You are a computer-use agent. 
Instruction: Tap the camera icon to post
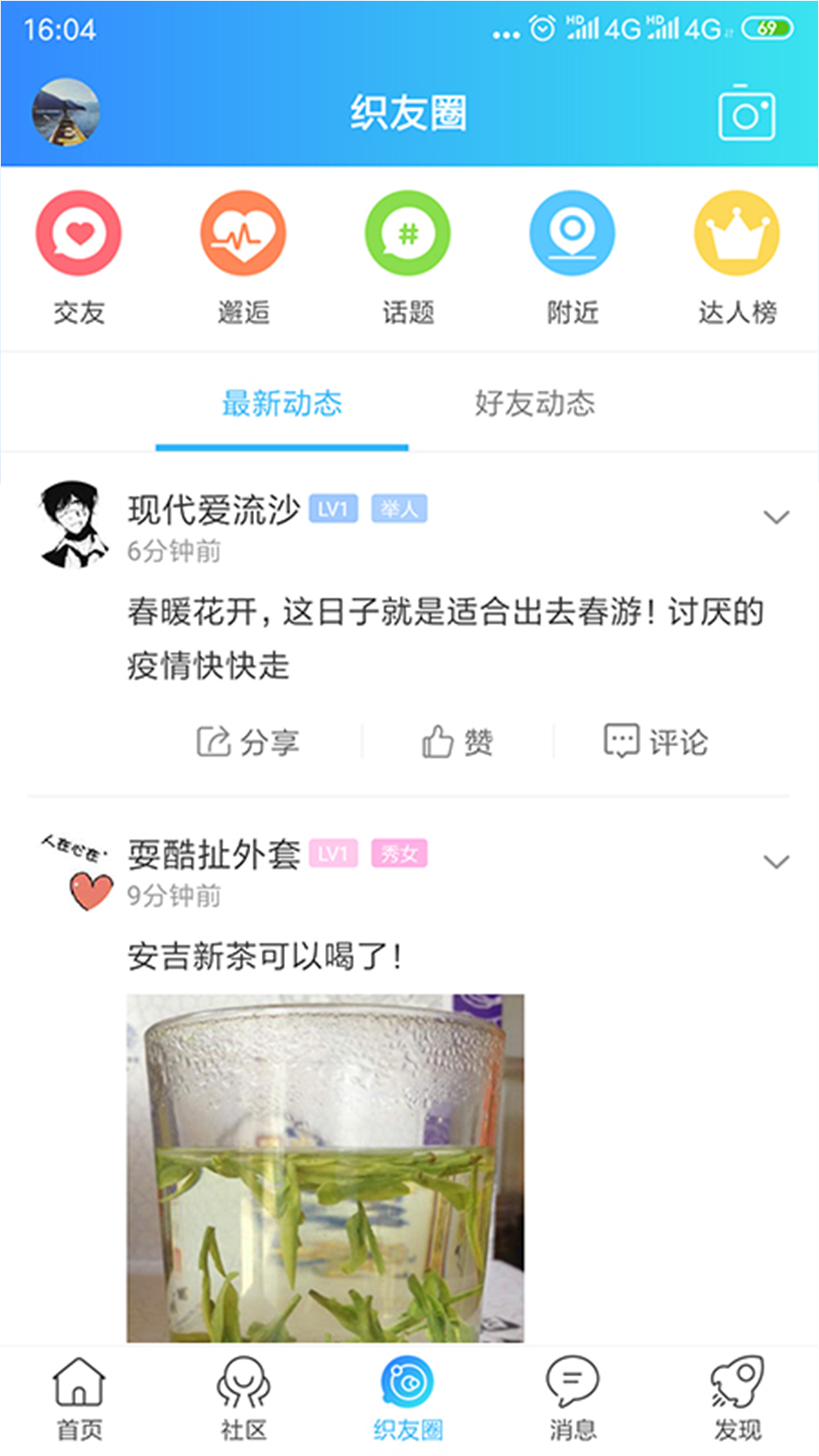745,111
